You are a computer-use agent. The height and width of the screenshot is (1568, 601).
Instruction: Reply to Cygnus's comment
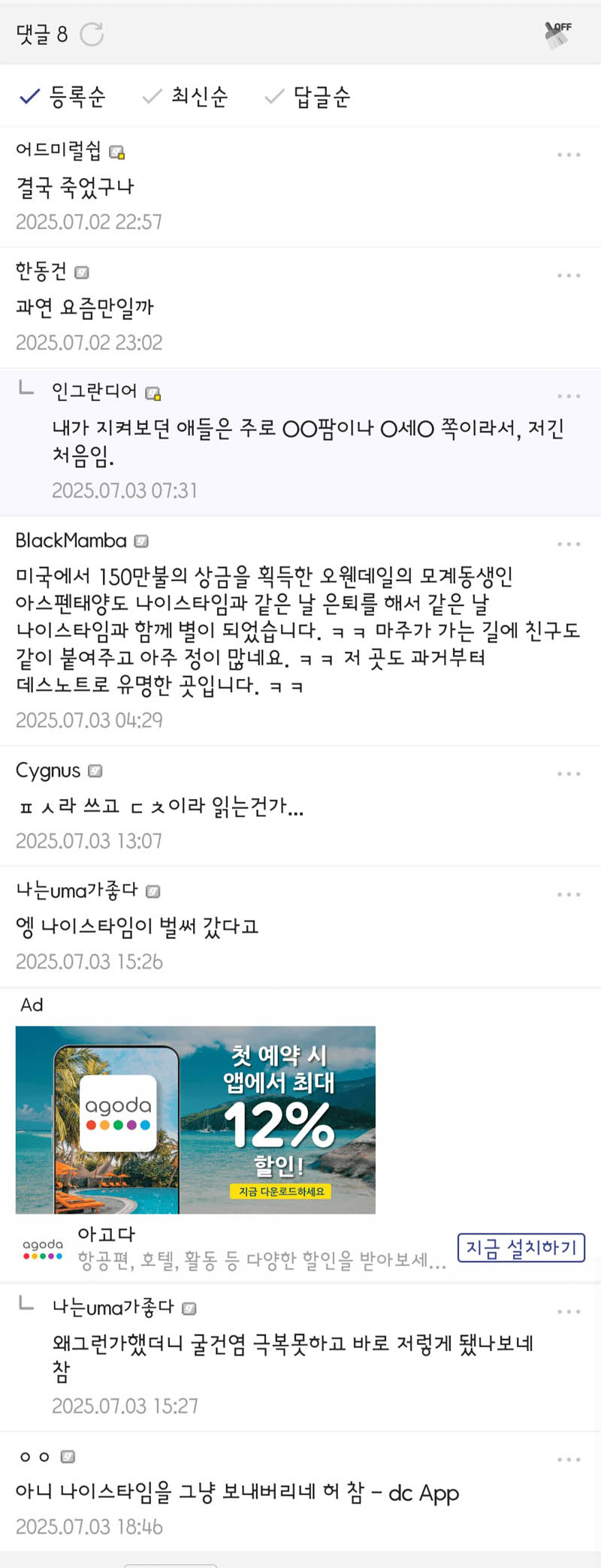pos(159,807)
